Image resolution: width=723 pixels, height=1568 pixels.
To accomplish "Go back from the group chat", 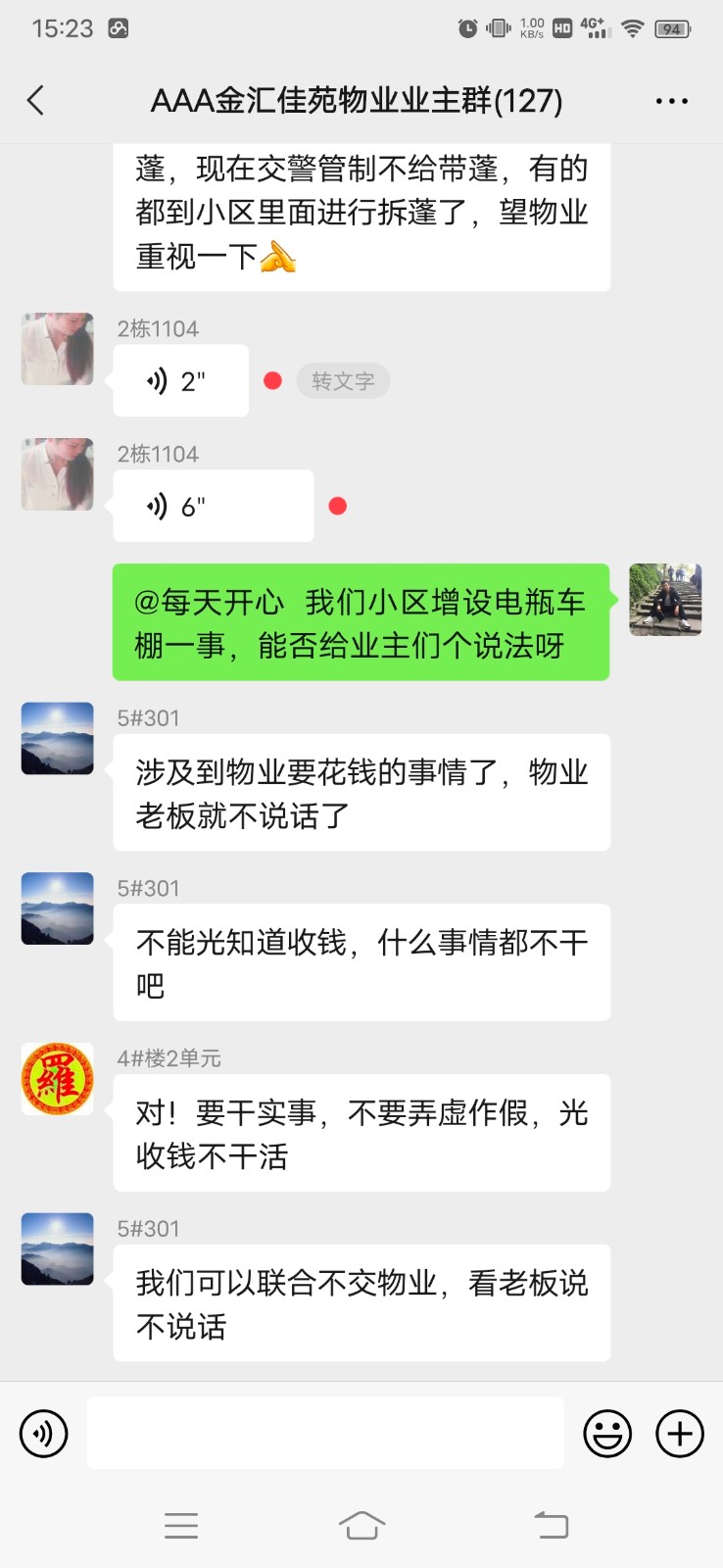I will [x=36, y=100].
